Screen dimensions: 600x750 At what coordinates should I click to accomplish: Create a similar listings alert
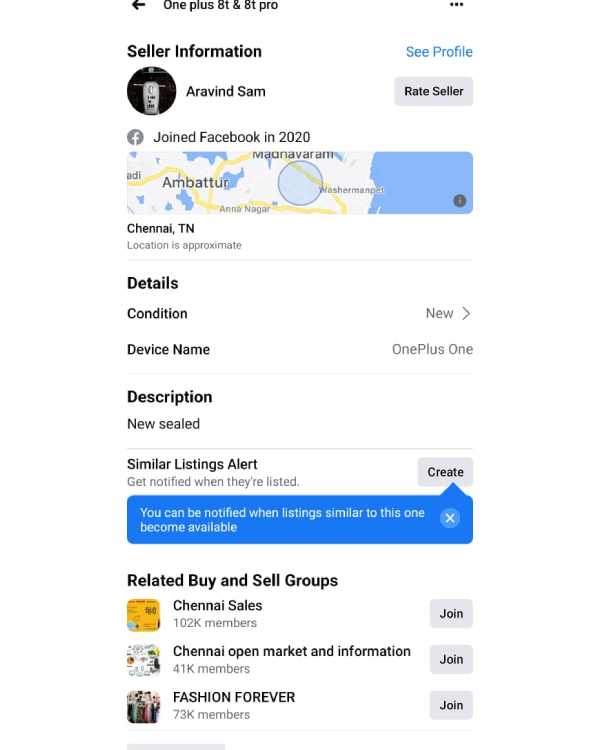(445, 472)
